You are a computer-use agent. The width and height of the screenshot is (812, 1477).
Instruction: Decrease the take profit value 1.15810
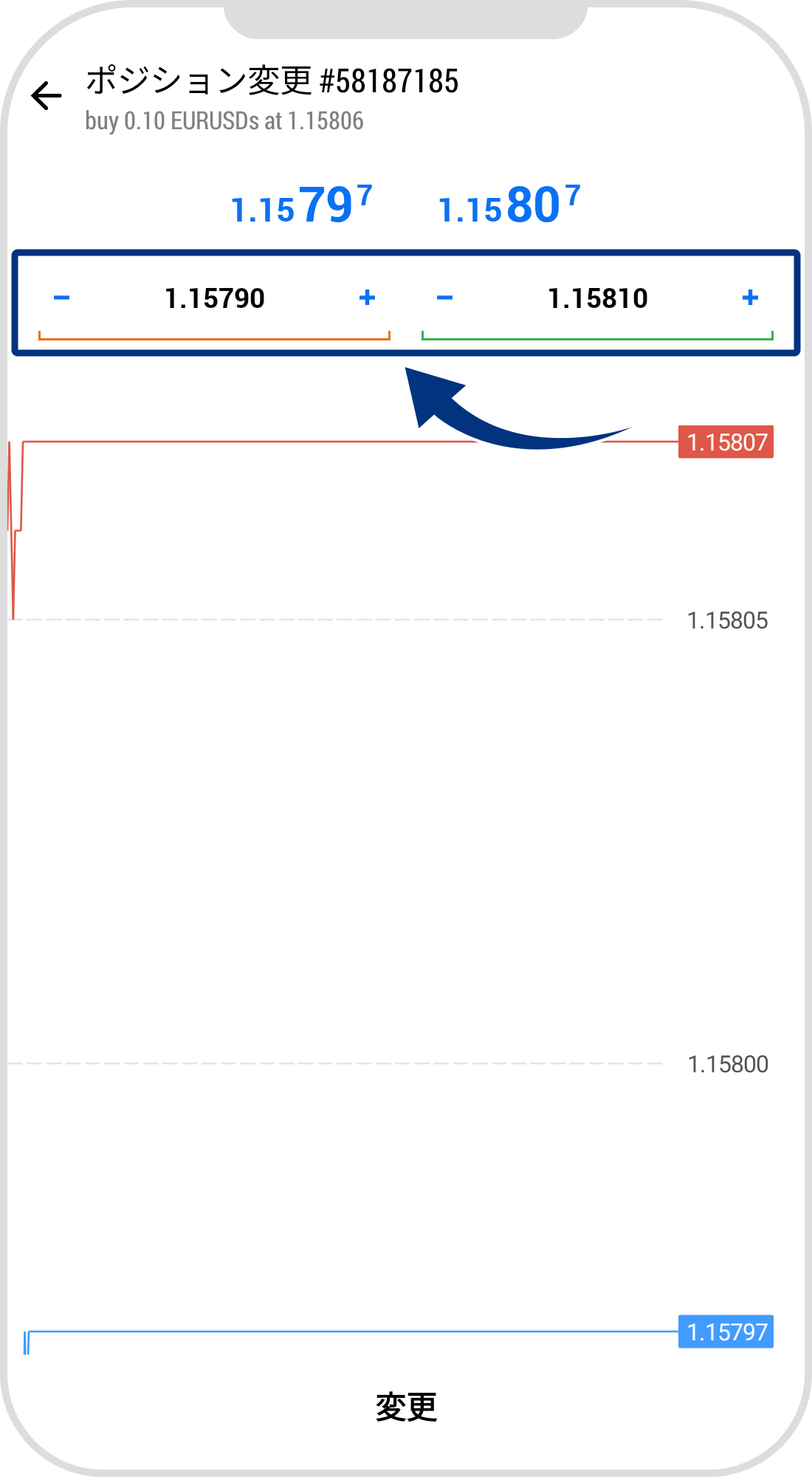[x=444, y=298]
